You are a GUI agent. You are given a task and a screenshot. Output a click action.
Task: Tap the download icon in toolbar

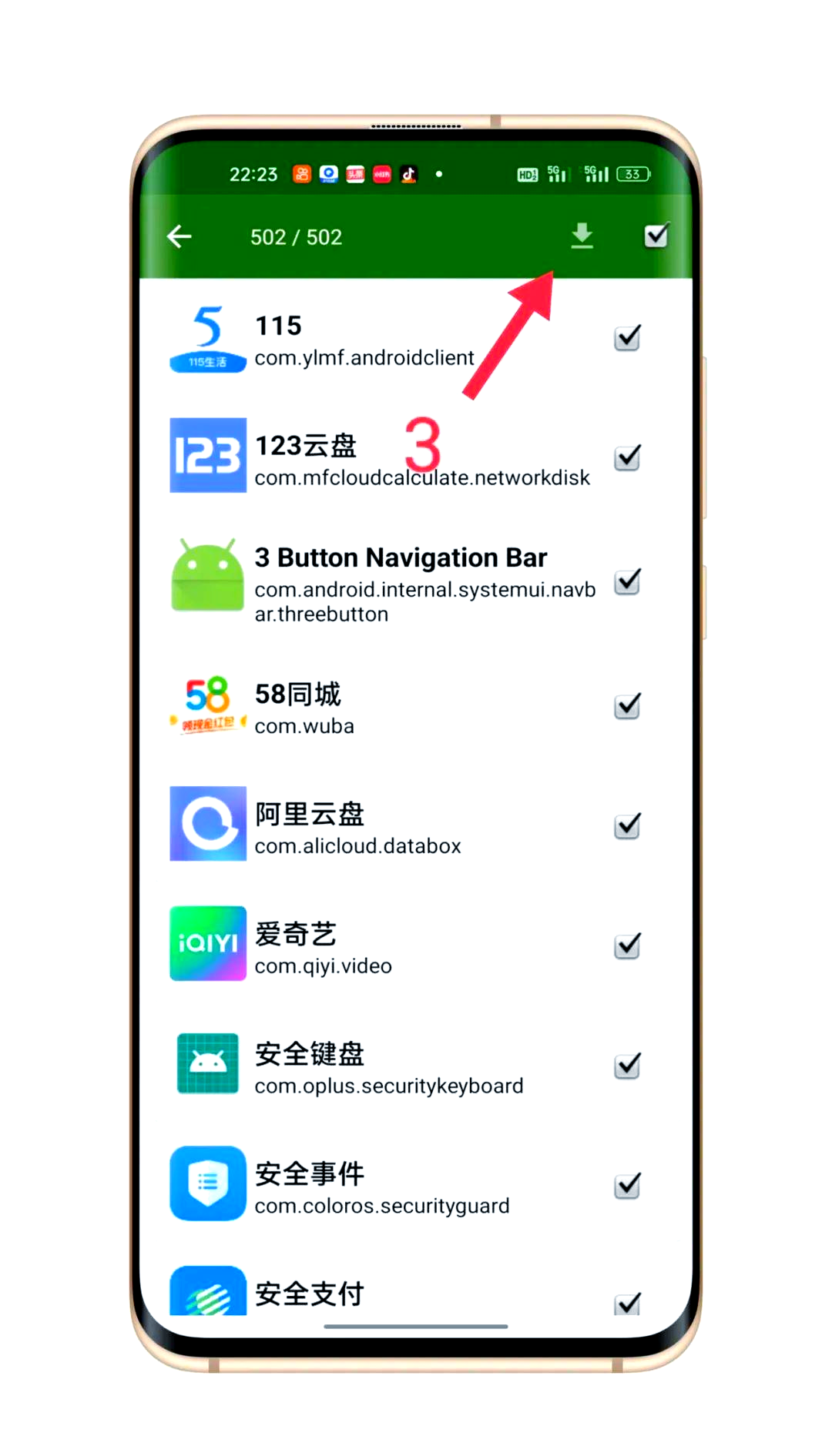coord(582,236)
